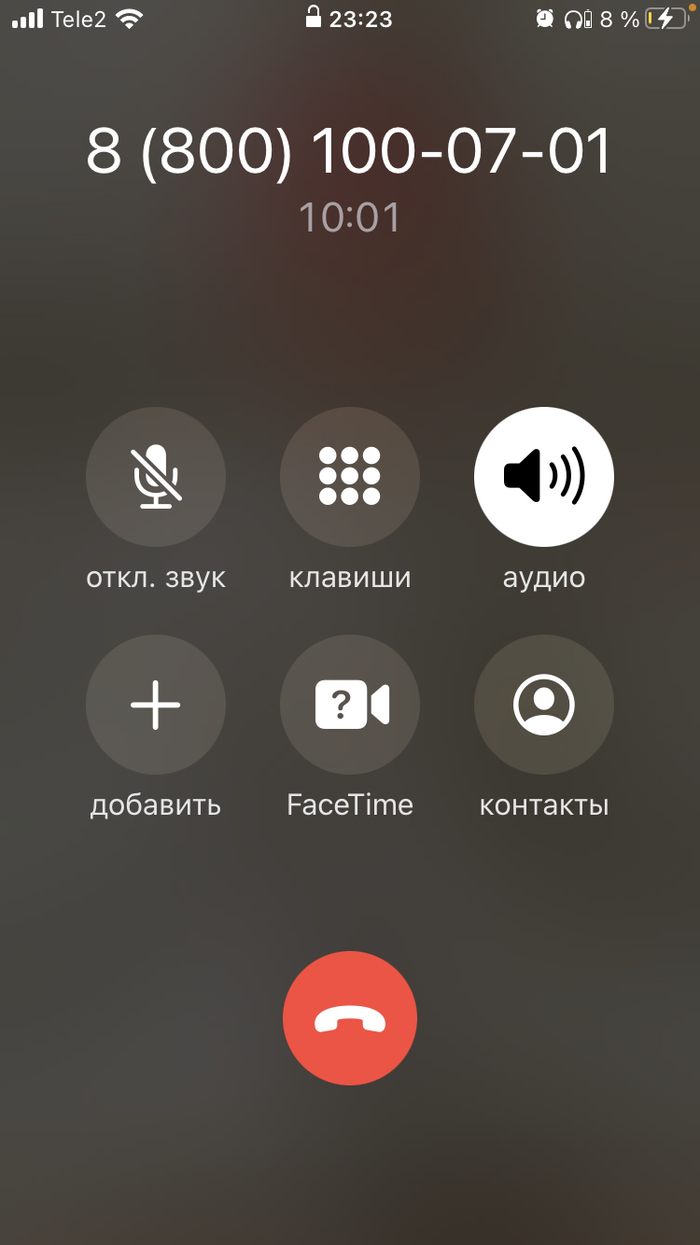The width and height of the screenshot is (700, 1245).
Task: Open the keypad (клавиши)
Action: coord(350,477)
